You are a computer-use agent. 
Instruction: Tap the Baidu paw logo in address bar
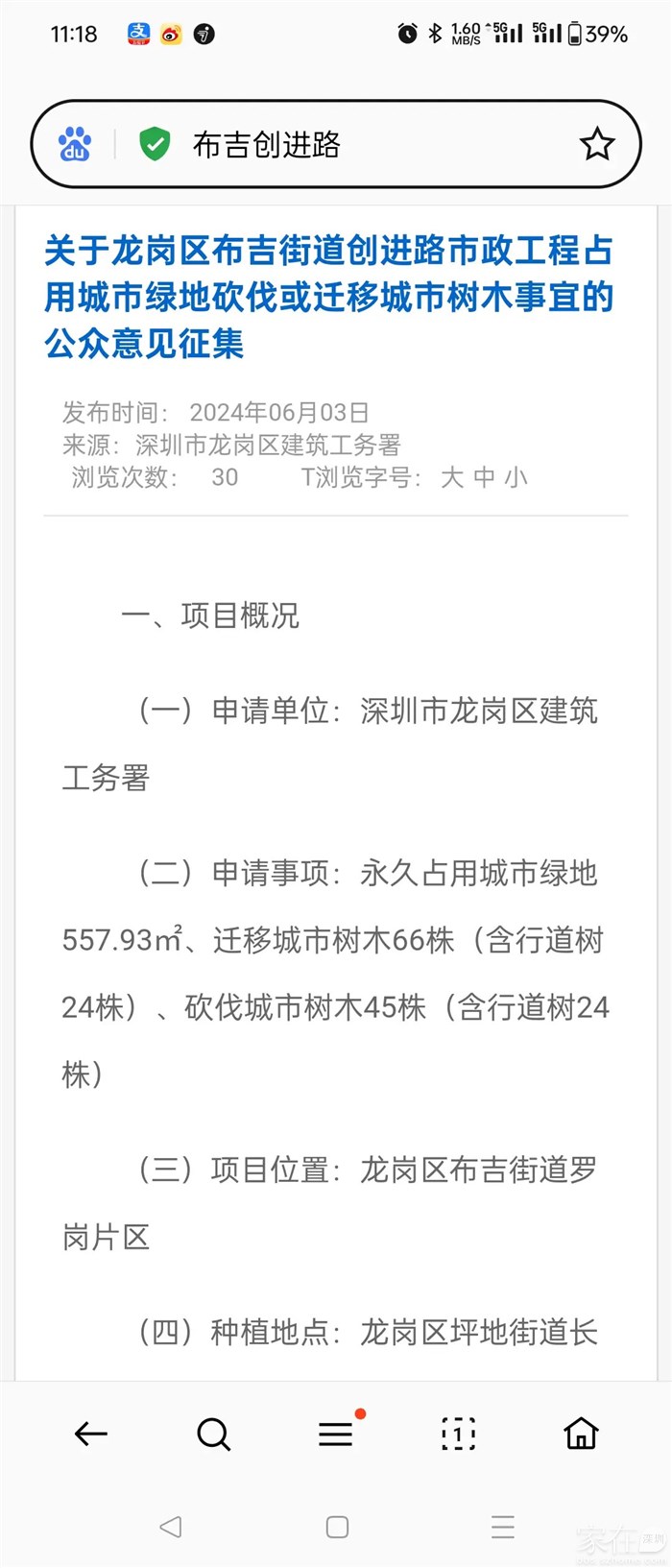[75, 145]
